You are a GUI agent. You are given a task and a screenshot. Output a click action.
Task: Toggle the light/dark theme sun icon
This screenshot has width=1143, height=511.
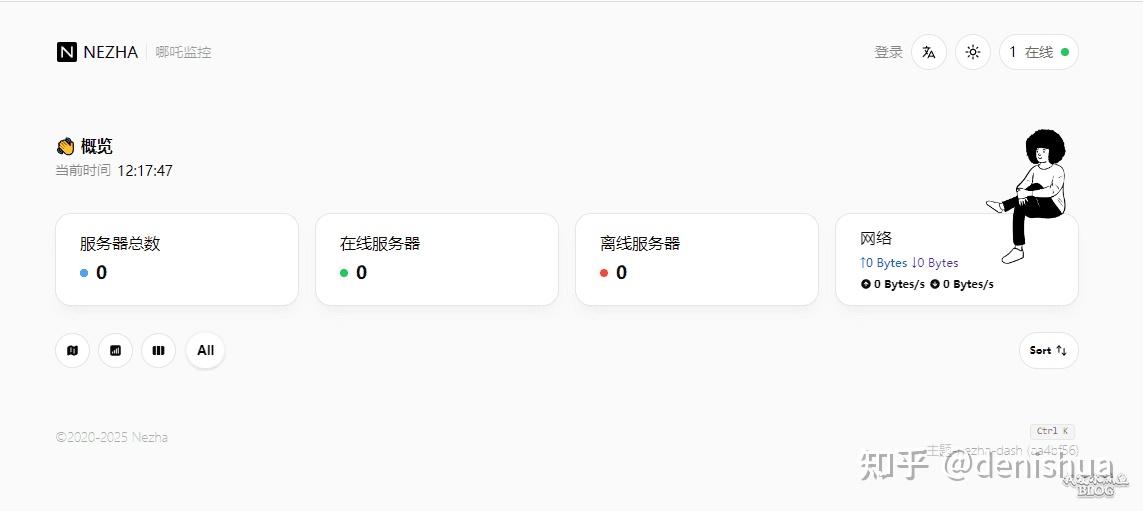973,52
